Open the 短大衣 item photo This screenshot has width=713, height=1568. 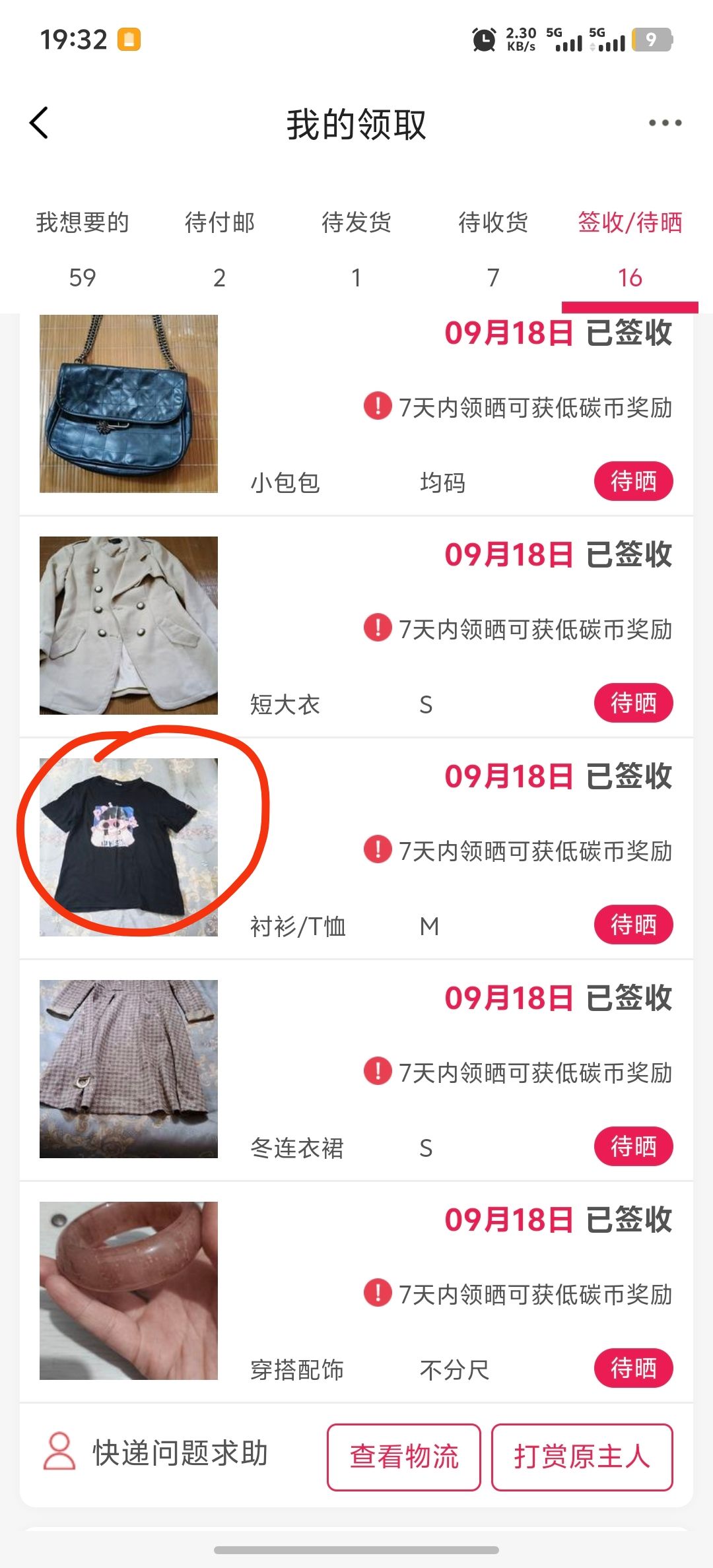pyautogui.click(x=129, y=626)
